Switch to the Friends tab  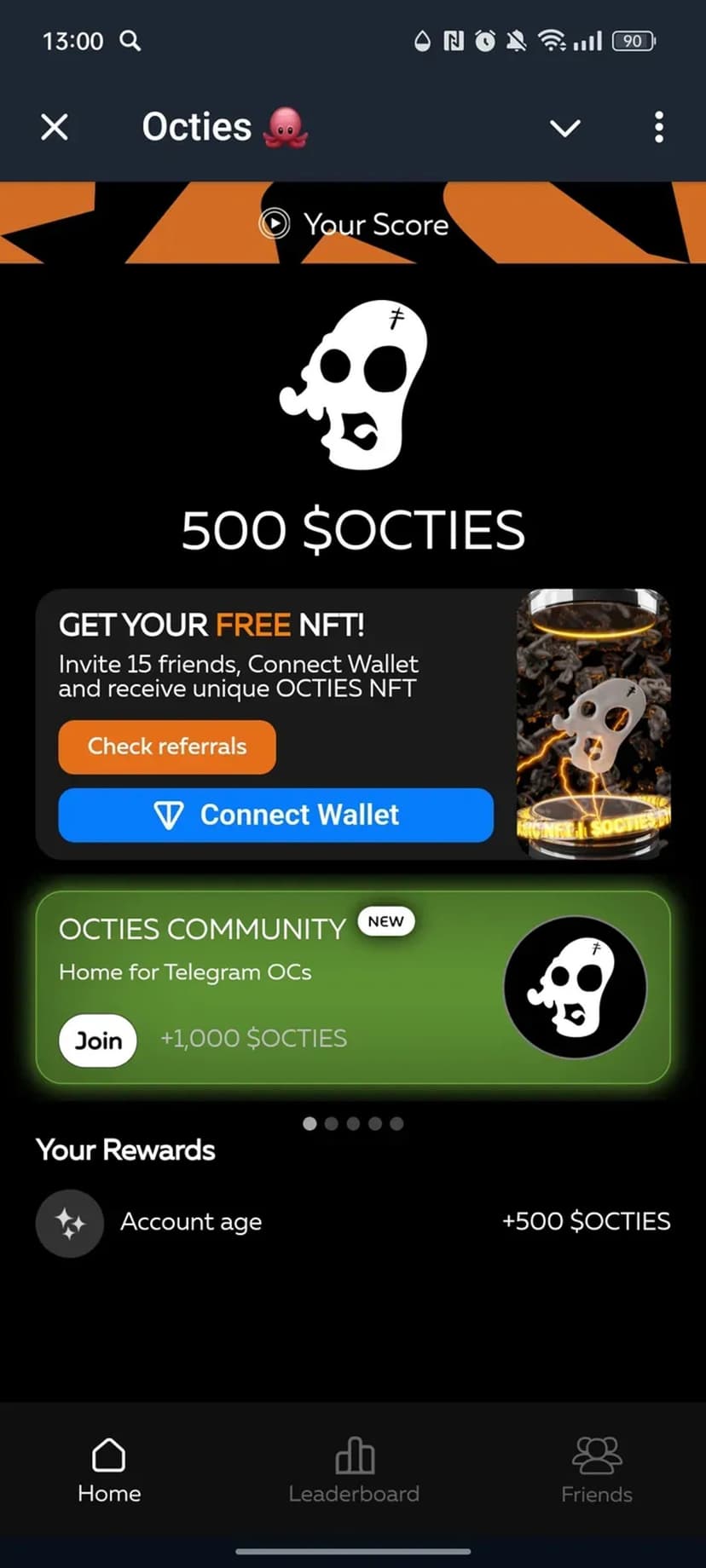coord(596,1470)
